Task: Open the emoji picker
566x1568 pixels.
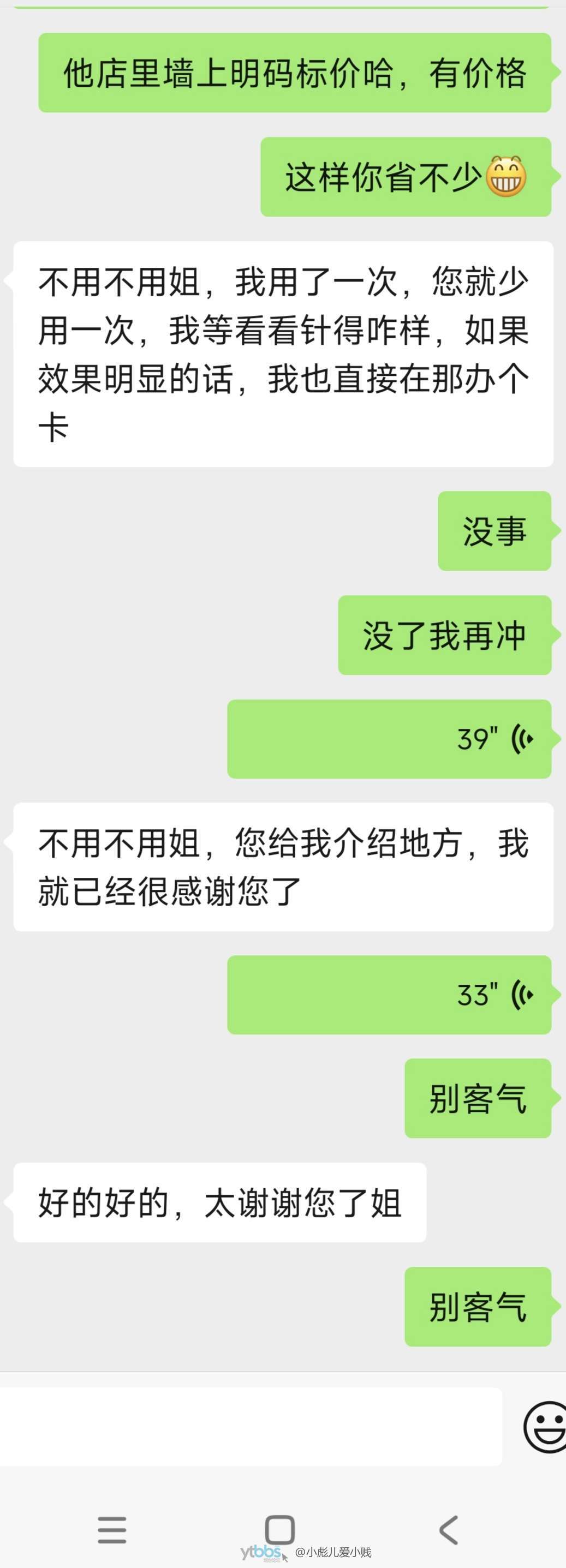Action: [545, 1426]
